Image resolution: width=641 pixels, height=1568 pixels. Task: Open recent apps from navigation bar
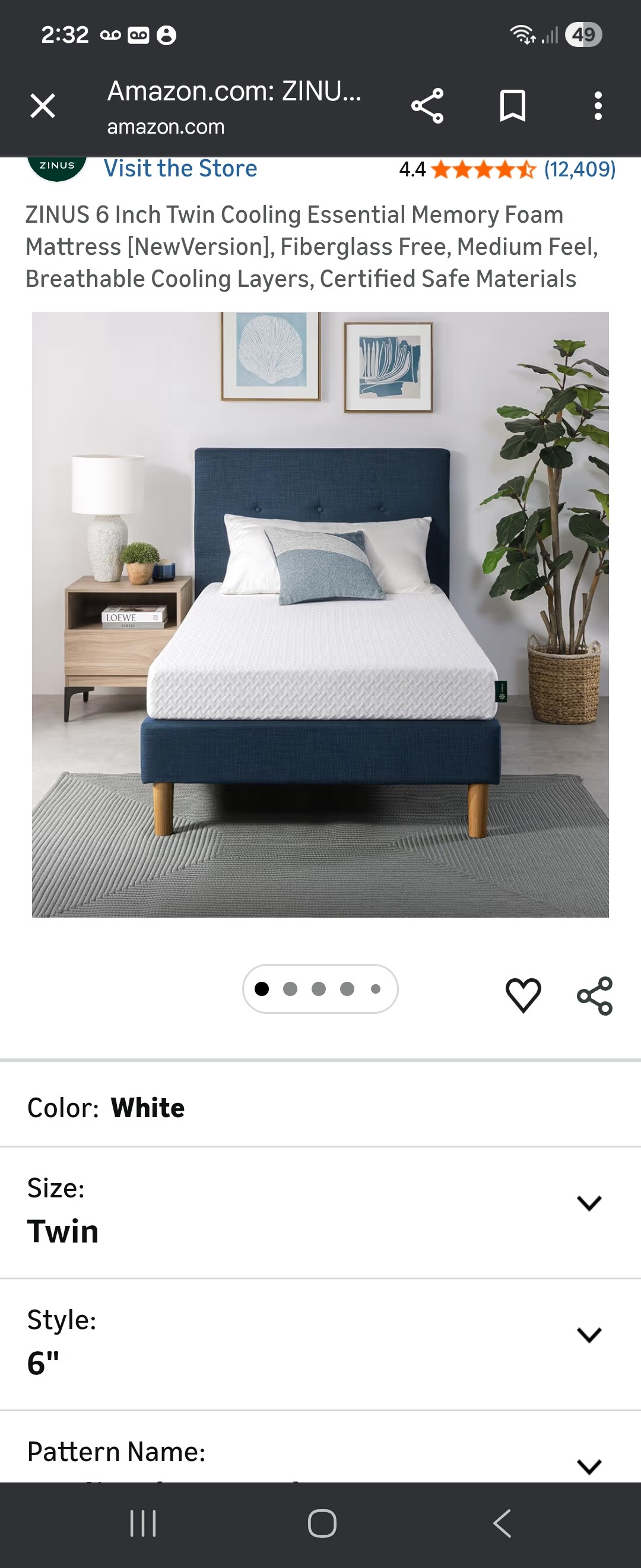[143, 1523]
